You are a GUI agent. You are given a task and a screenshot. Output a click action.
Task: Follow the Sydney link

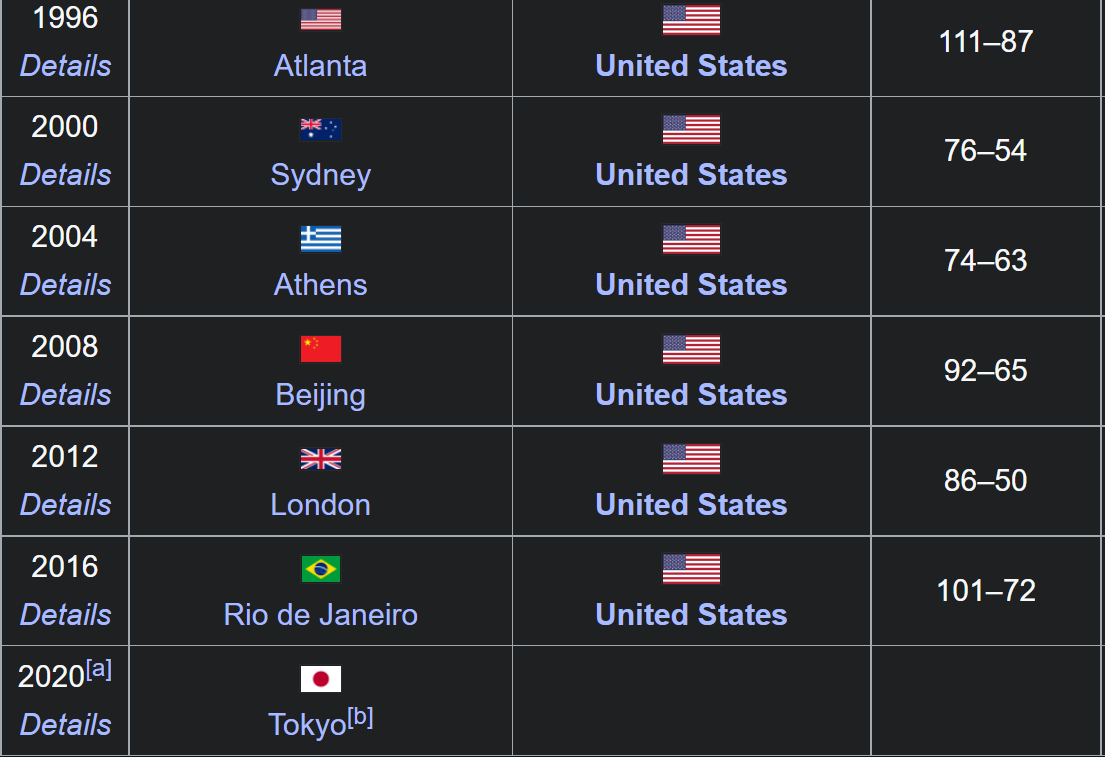pos(320,175)
